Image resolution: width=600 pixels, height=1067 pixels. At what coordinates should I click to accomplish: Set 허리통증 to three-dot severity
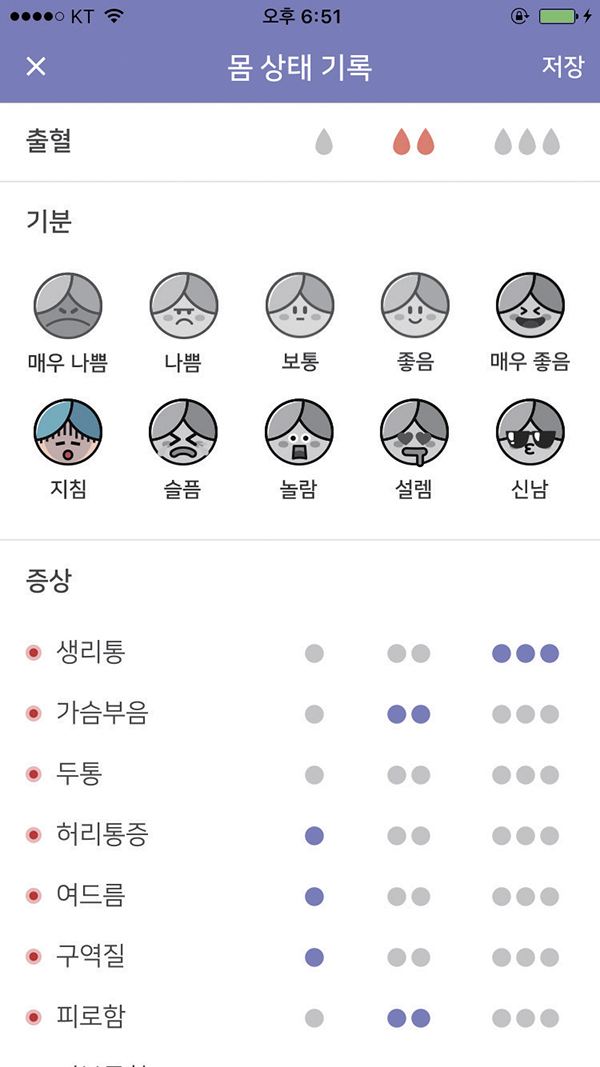[526, 836]
